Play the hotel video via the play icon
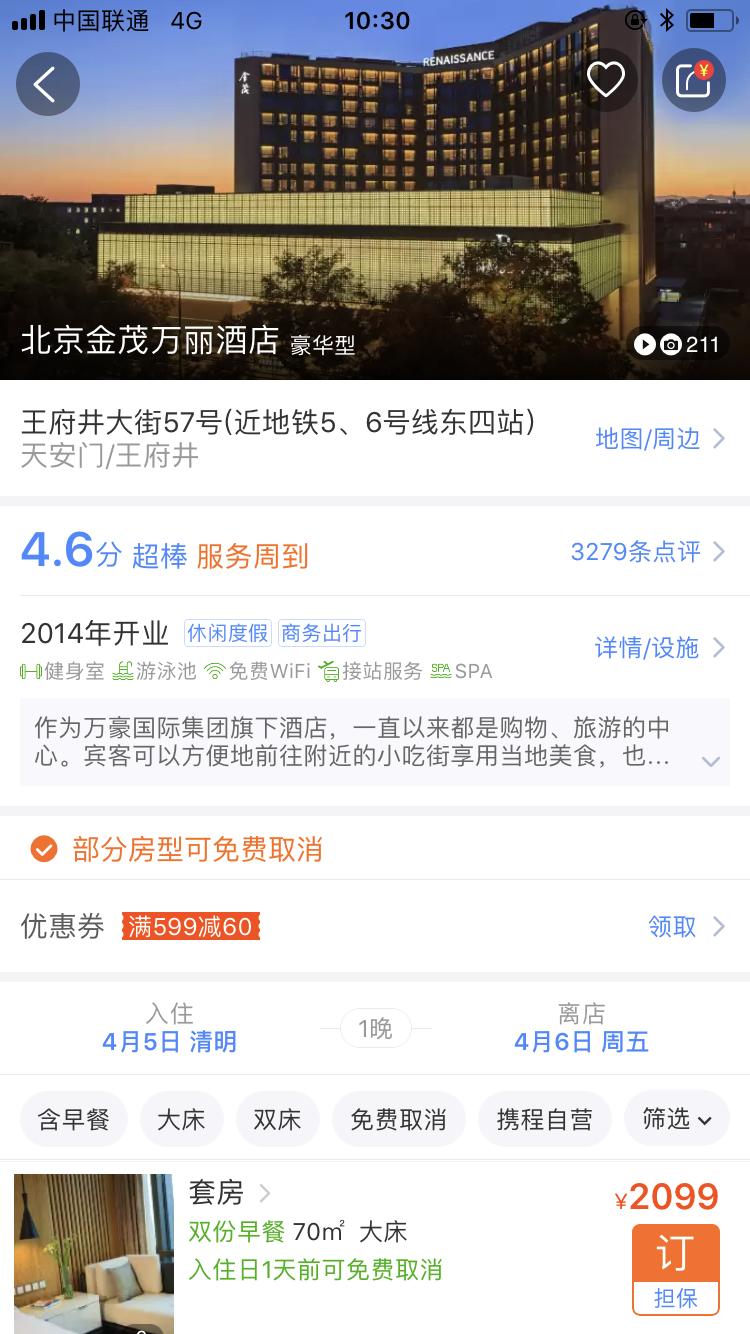750x1334 pixels. (x=646, y=344)
